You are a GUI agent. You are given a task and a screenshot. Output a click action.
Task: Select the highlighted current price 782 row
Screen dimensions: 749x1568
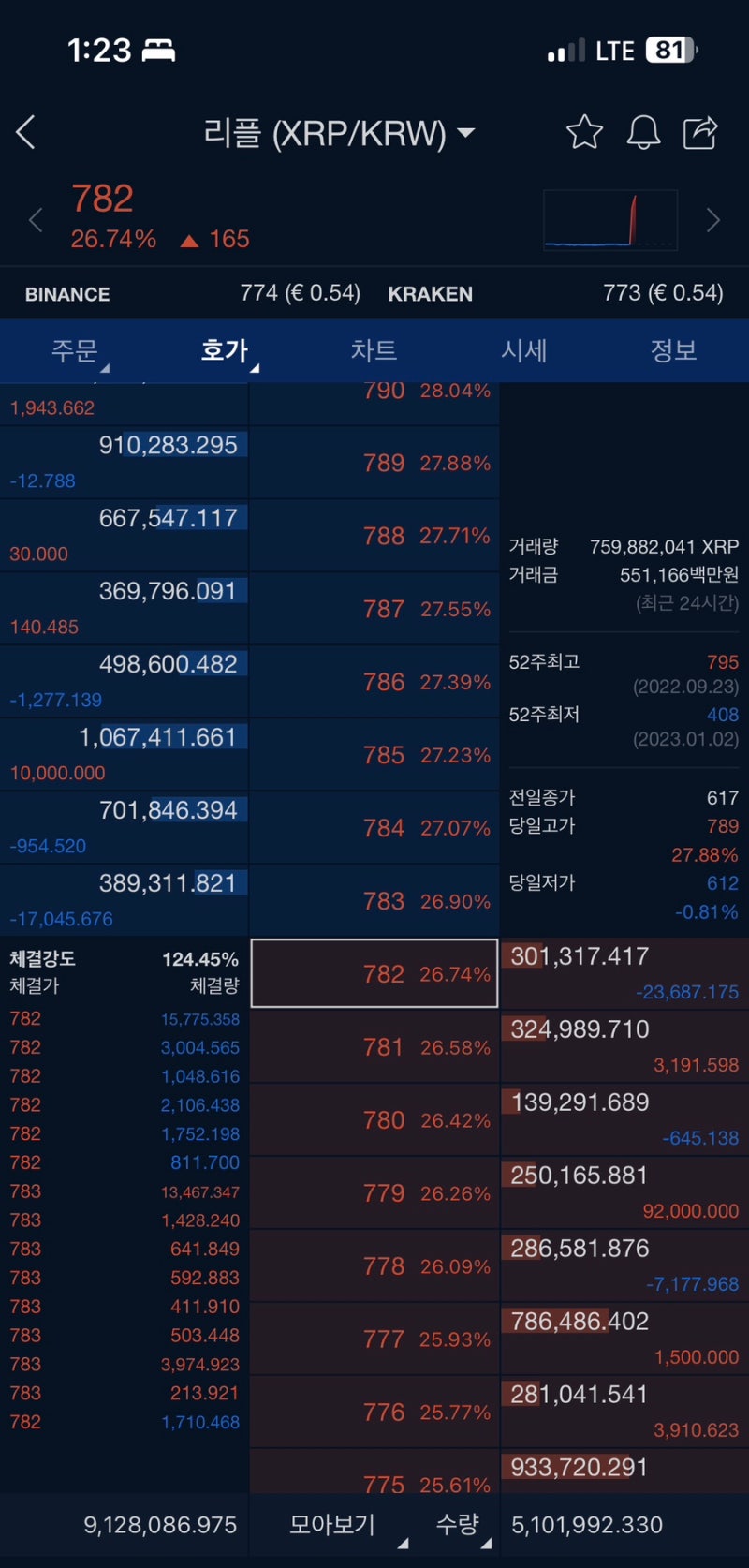pyautogui.click(x=374, y=974)
